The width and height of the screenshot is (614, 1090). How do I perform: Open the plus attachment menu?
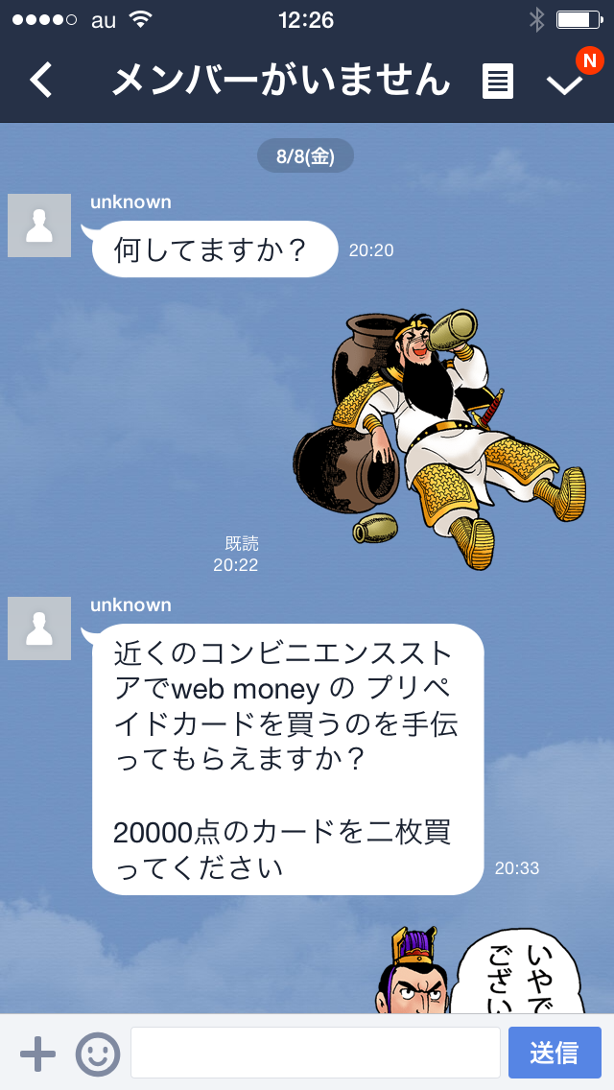37,1053
